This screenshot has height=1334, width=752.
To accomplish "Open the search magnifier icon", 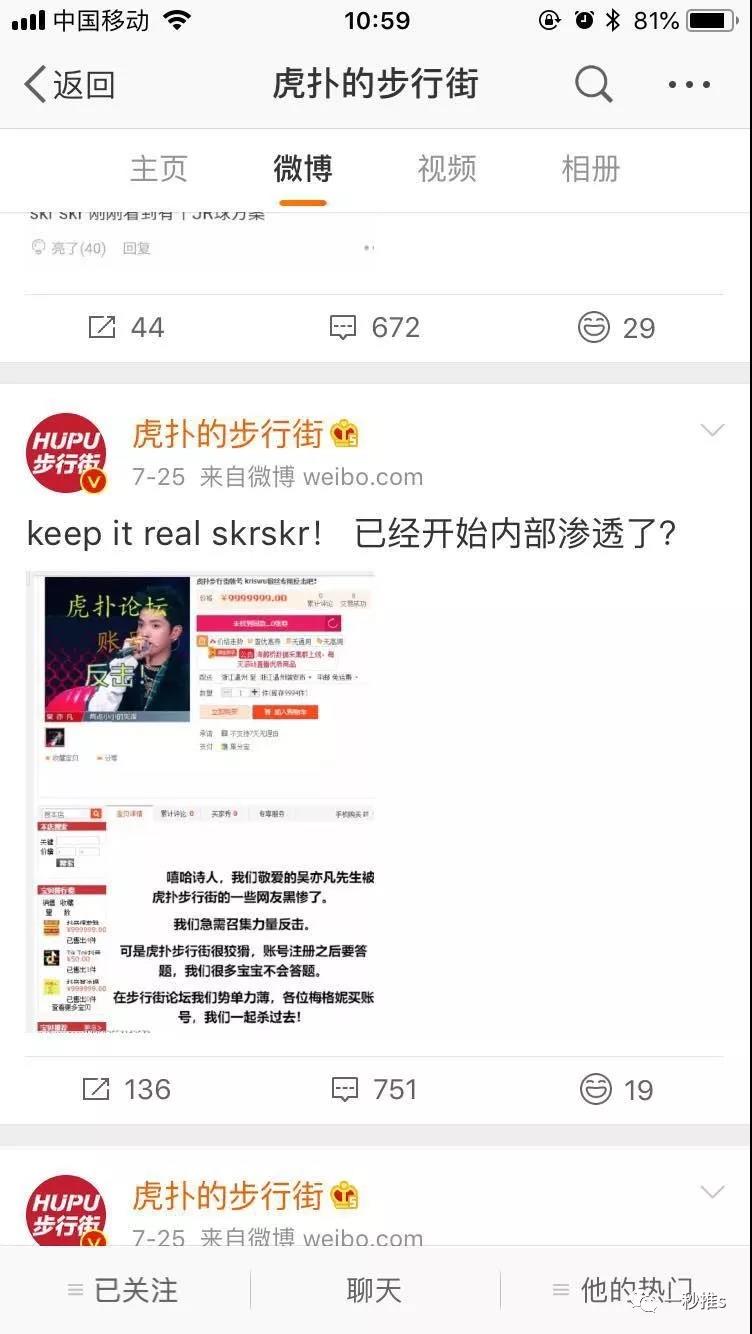I will click(593, 85).
